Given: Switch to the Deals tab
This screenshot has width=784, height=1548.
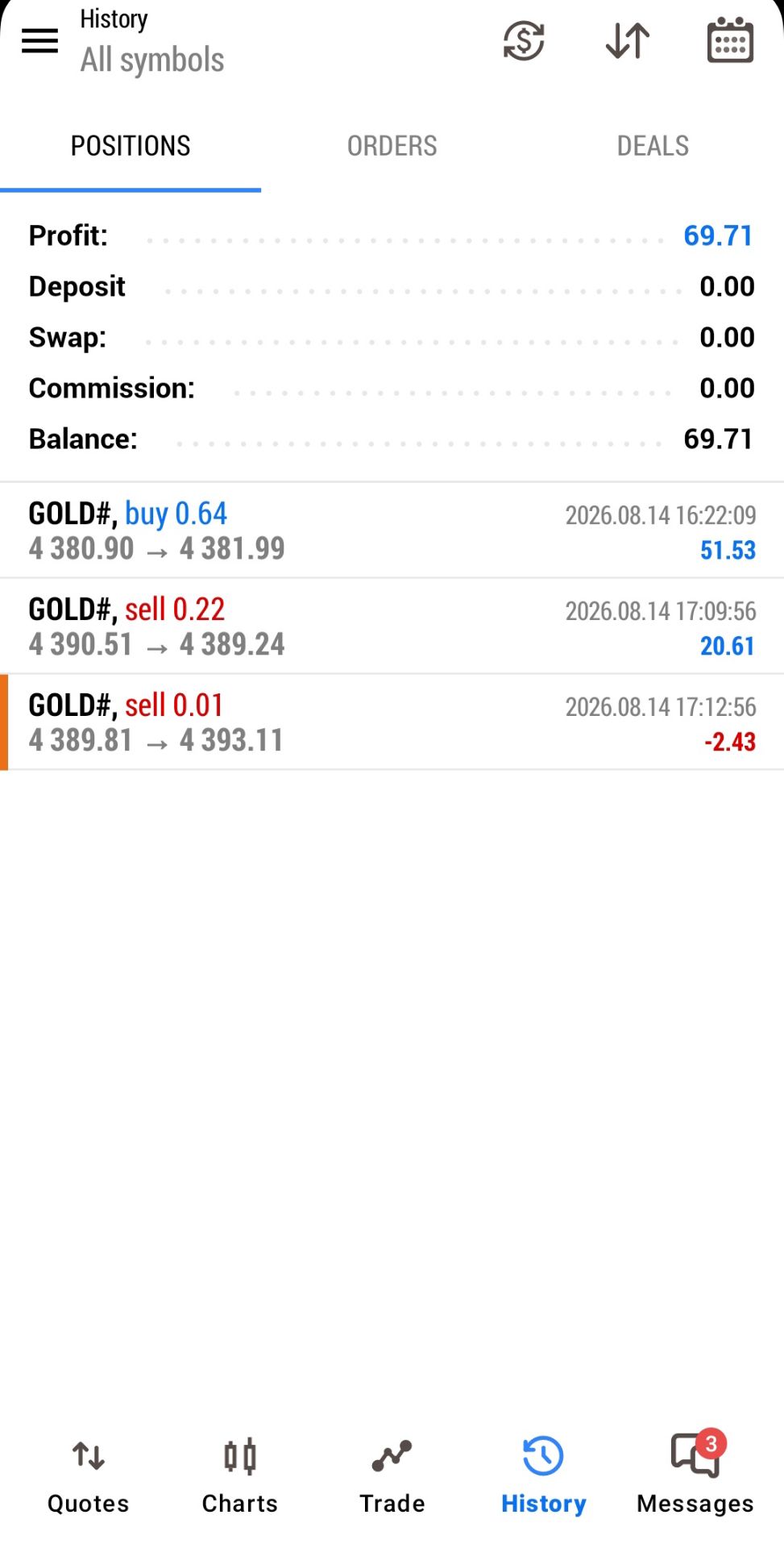Looking at the screenshot, I should pos(653,146).
